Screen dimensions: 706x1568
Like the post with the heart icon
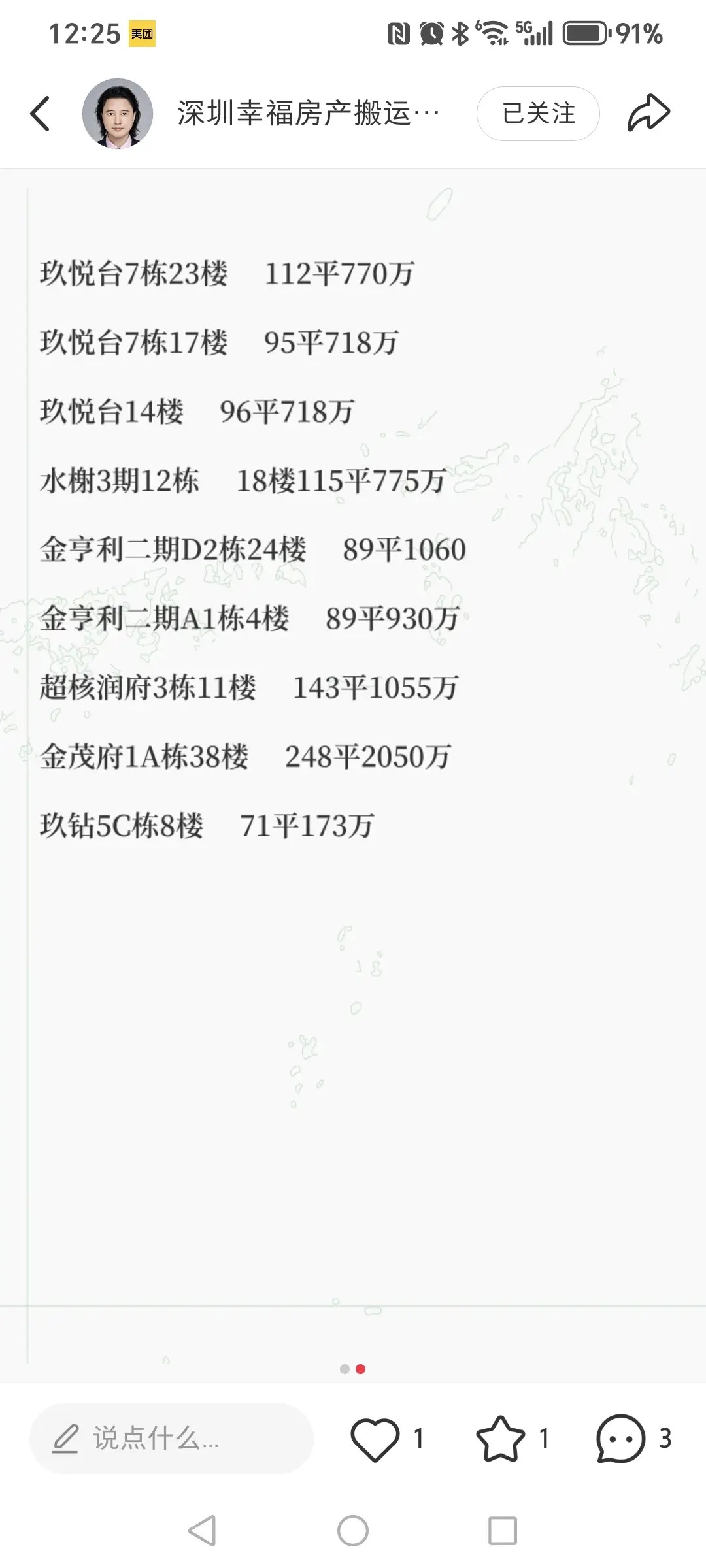point(375,1439)
